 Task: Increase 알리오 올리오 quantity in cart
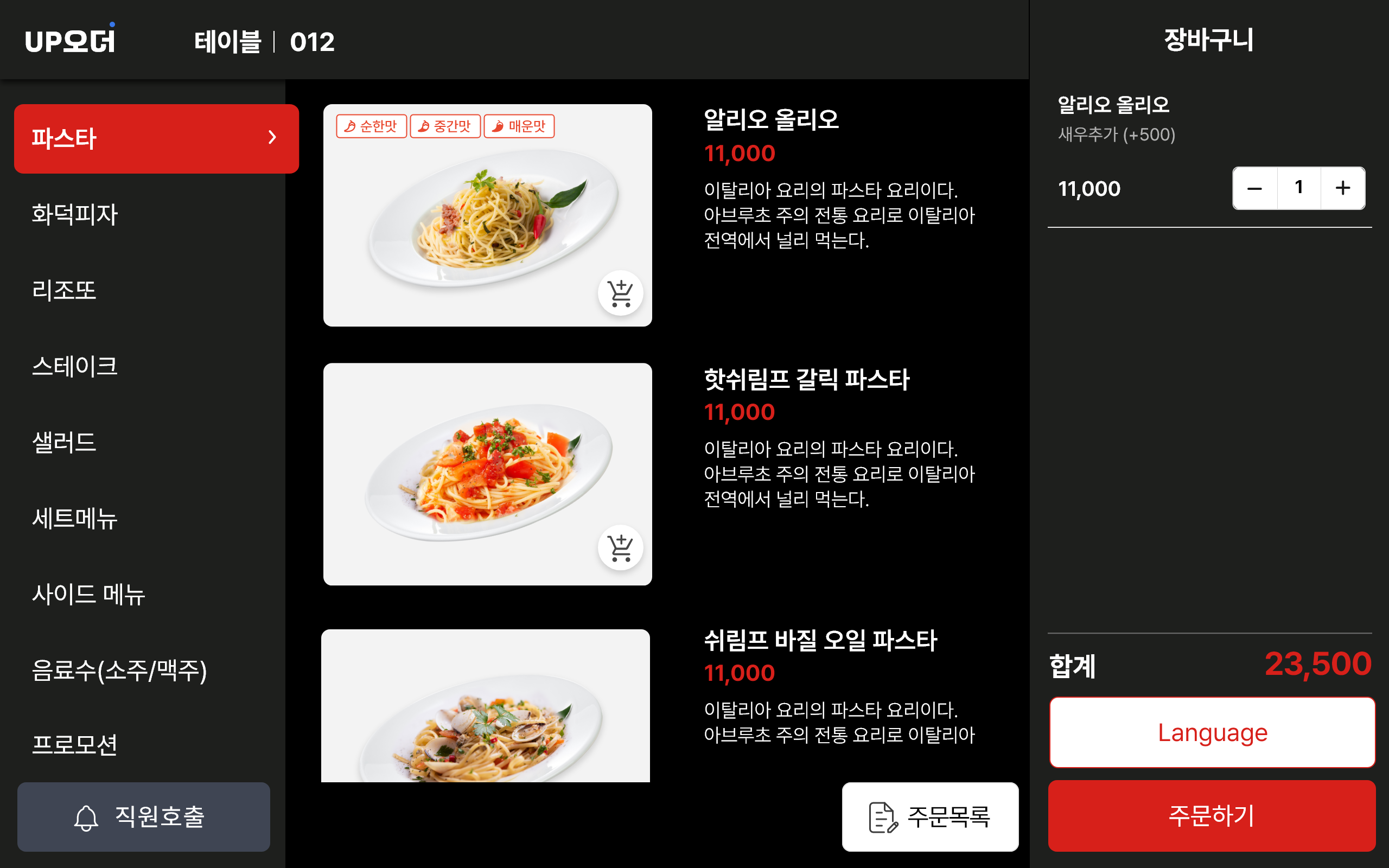[x=1342, y=188]
